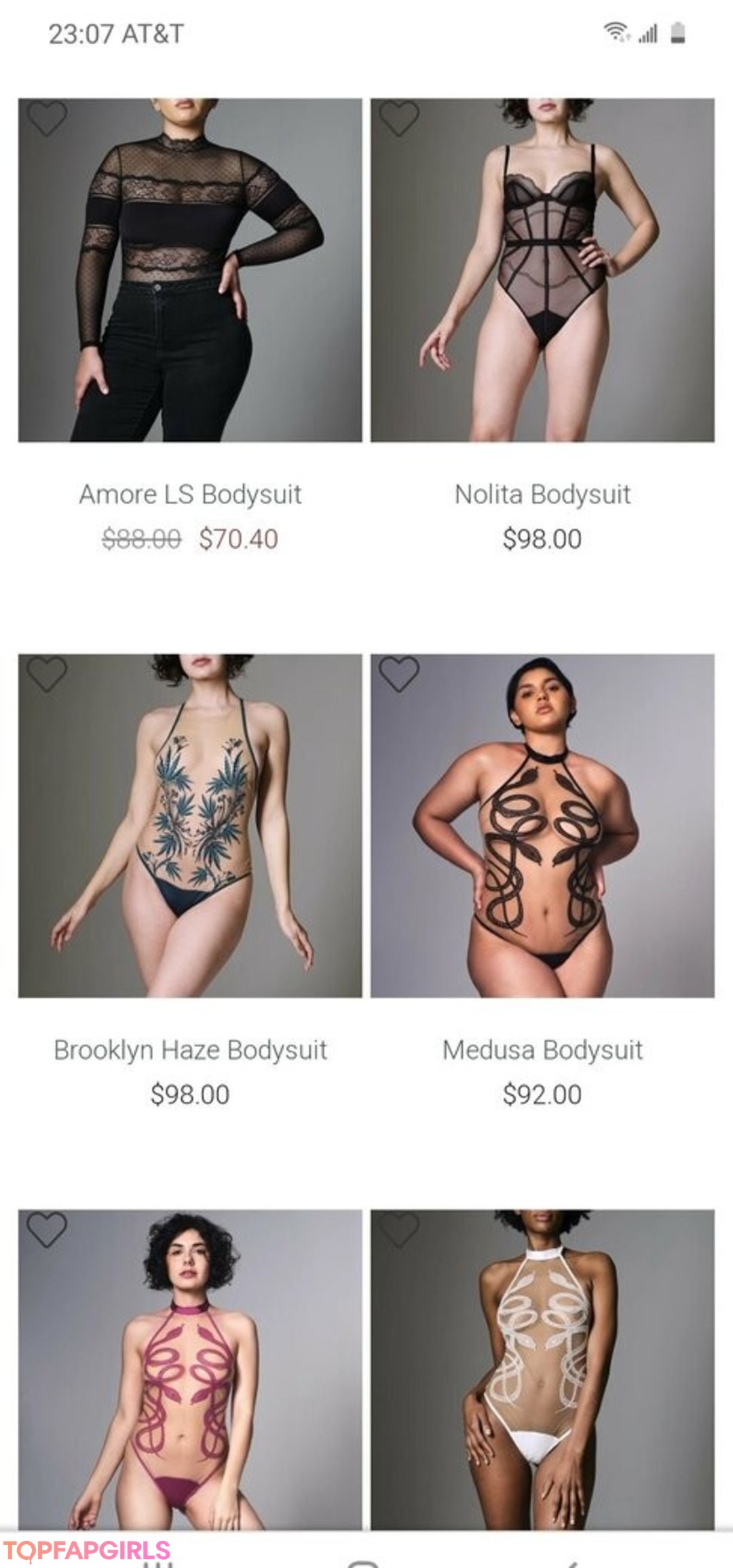This screenshot has width=733, height=1568.
Task: Open the Amore LS Bodysuit product
Action: point(190,494)
